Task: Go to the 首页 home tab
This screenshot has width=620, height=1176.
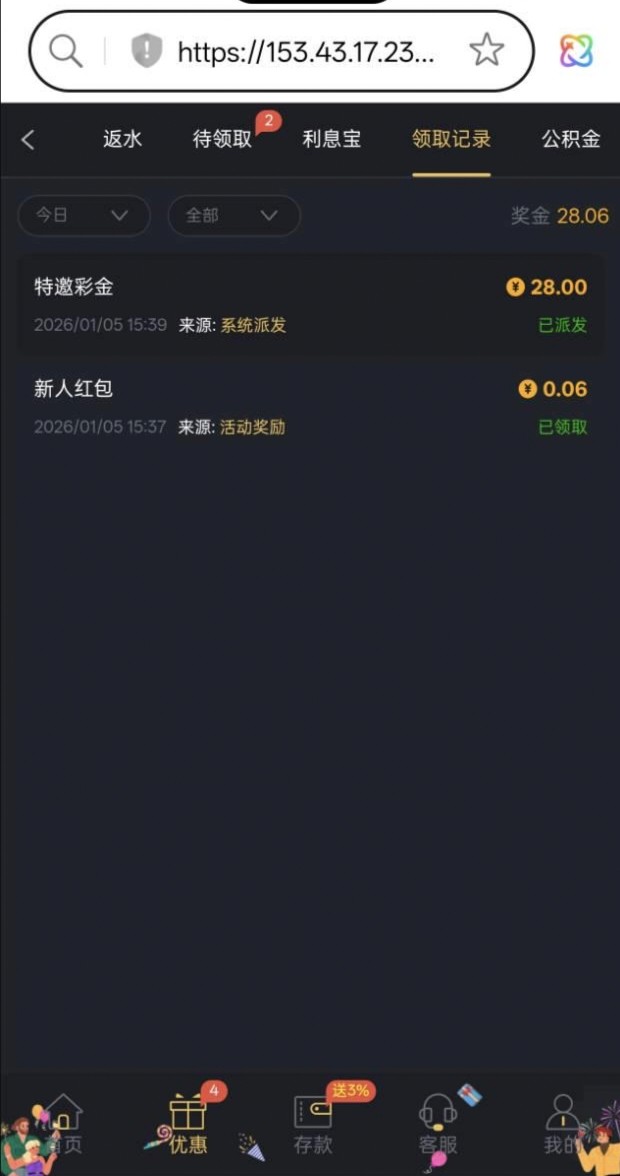Action: pos(63,1124)
